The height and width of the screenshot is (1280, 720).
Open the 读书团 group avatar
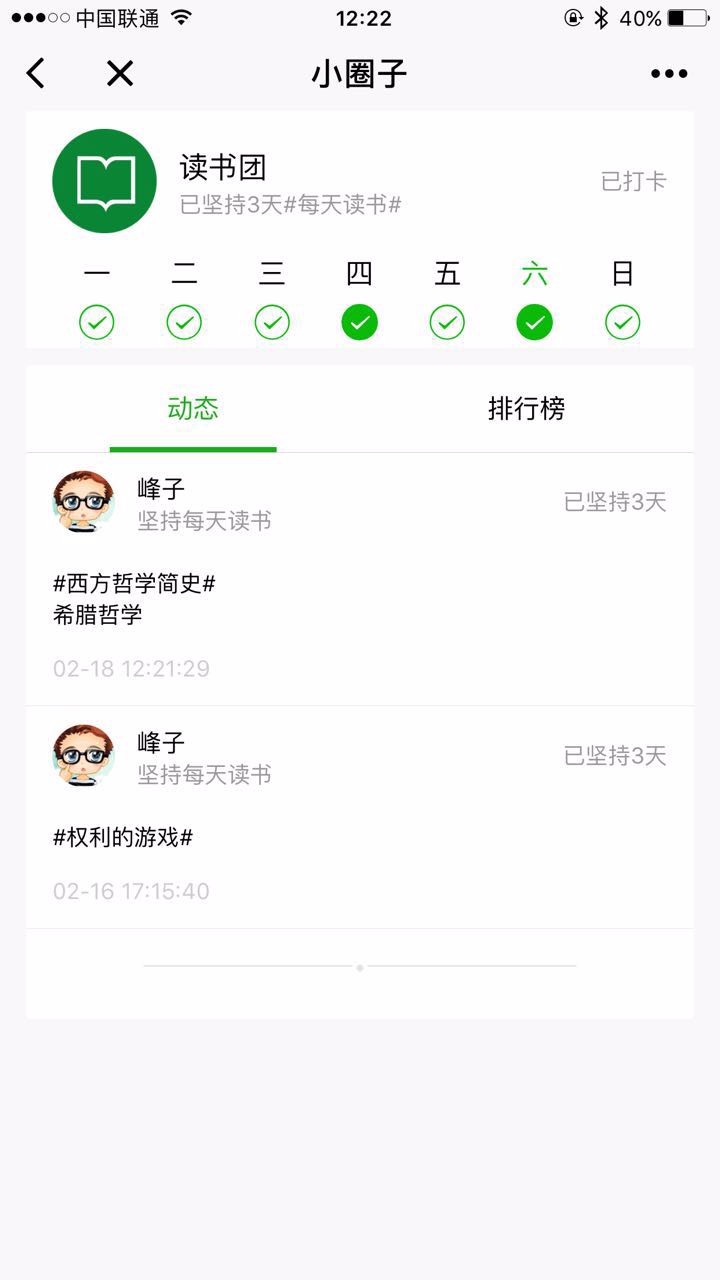tap(104, 181)
